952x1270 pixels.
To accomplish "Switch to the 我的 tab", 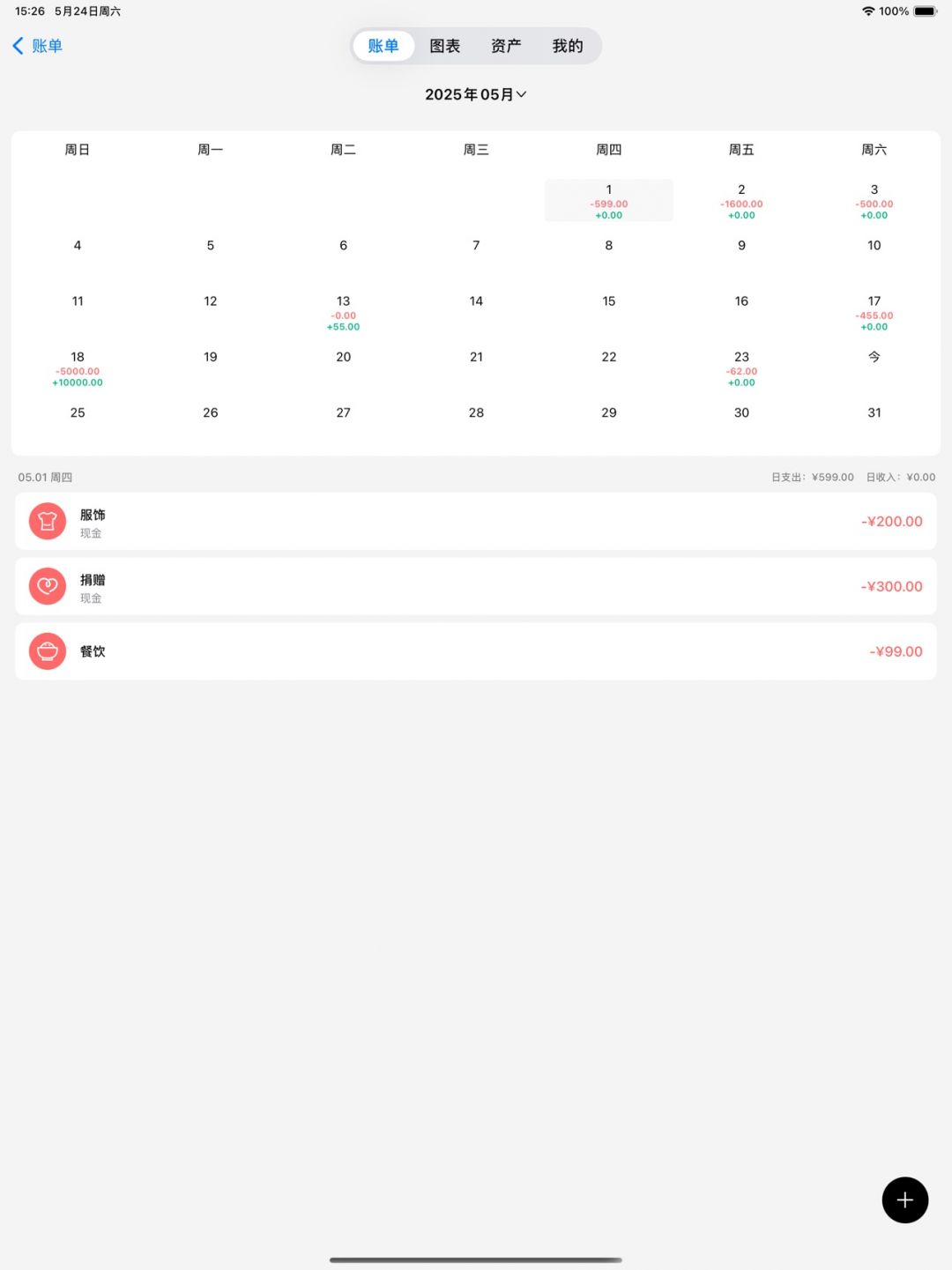I will pos(568,46).
